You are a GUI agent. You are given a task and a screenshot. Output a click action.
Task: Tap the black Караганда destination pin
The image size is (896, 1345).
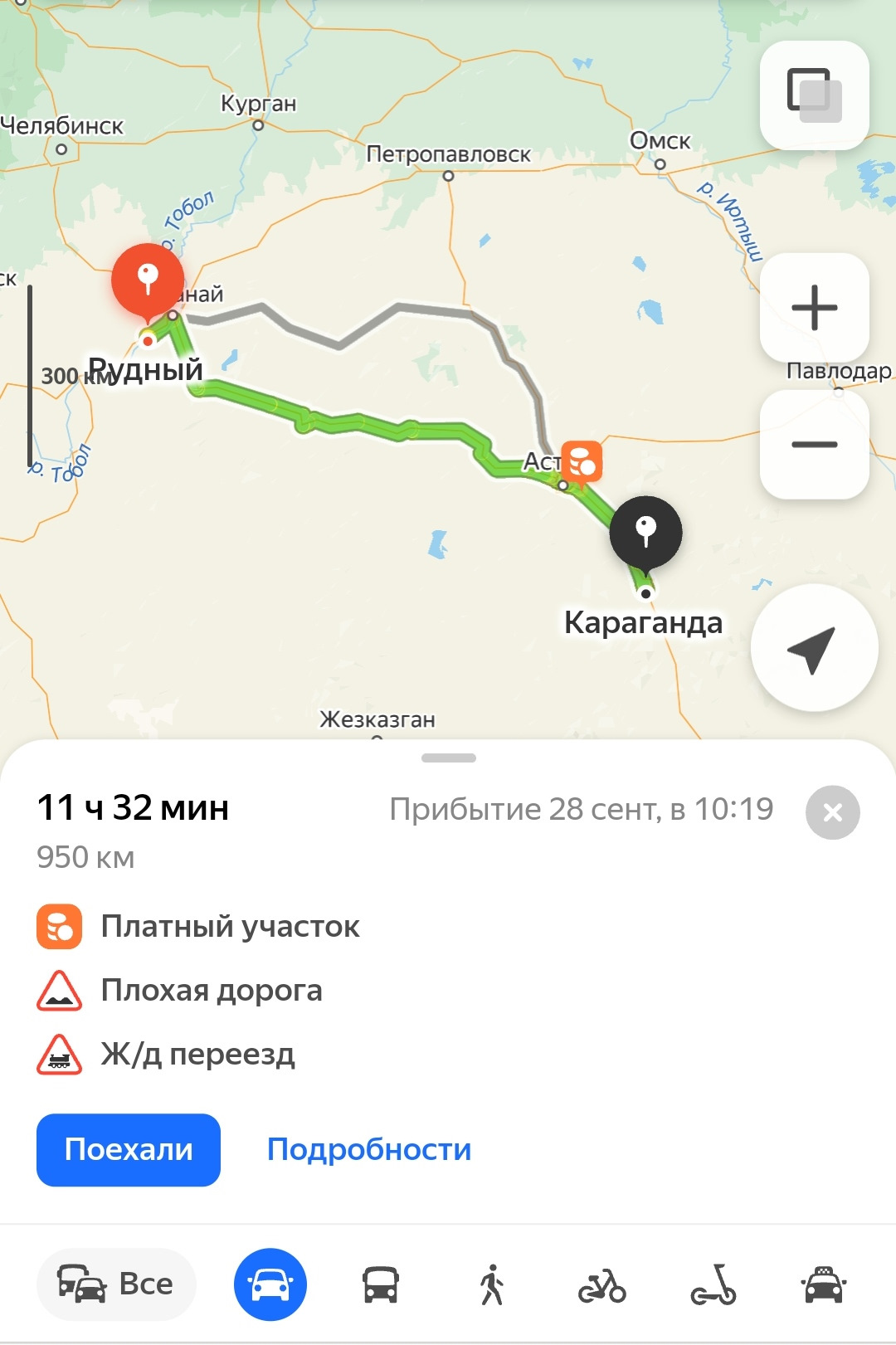(x=645, y=533)
